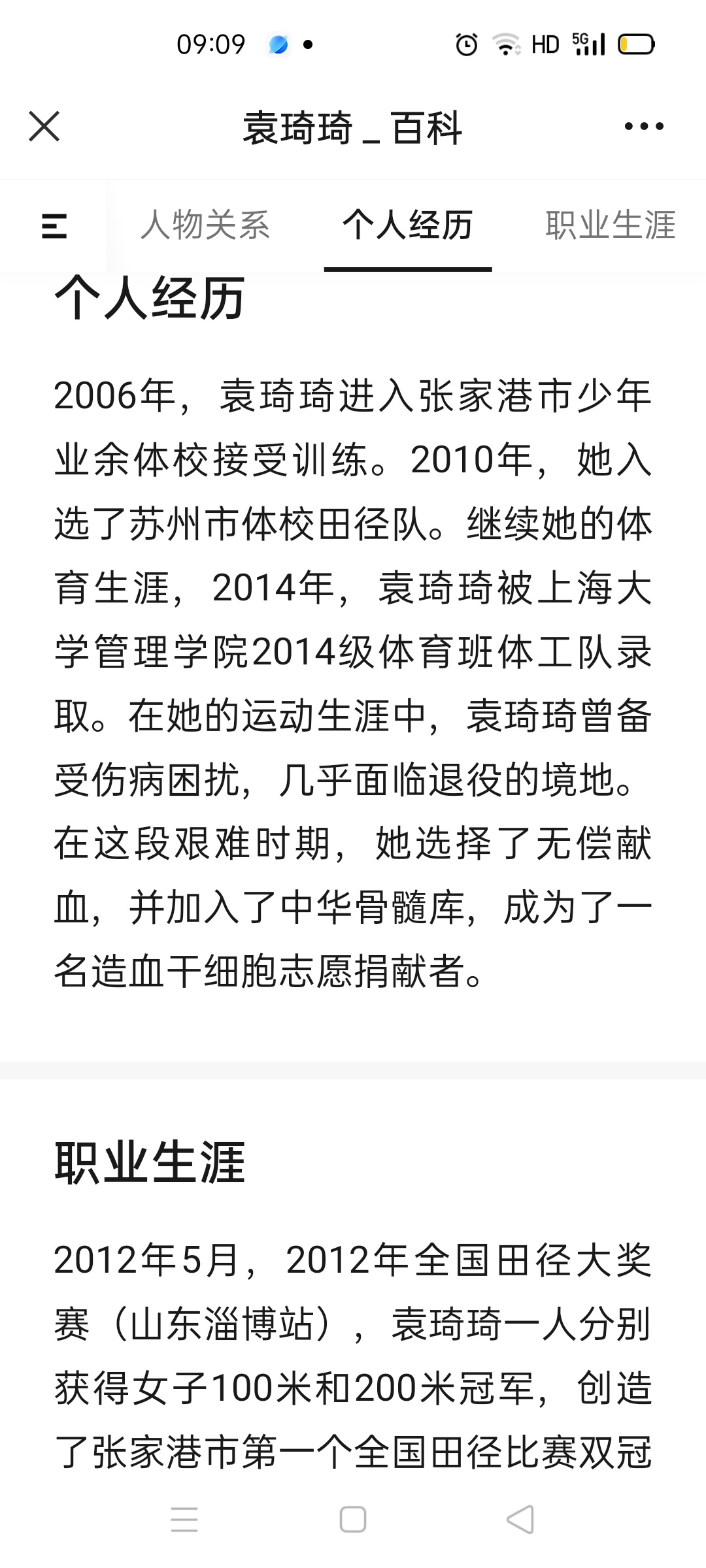Close the 袁琦琦 百科 page
The width and height of the screenshot is (706, 1568).
point(44,127)
